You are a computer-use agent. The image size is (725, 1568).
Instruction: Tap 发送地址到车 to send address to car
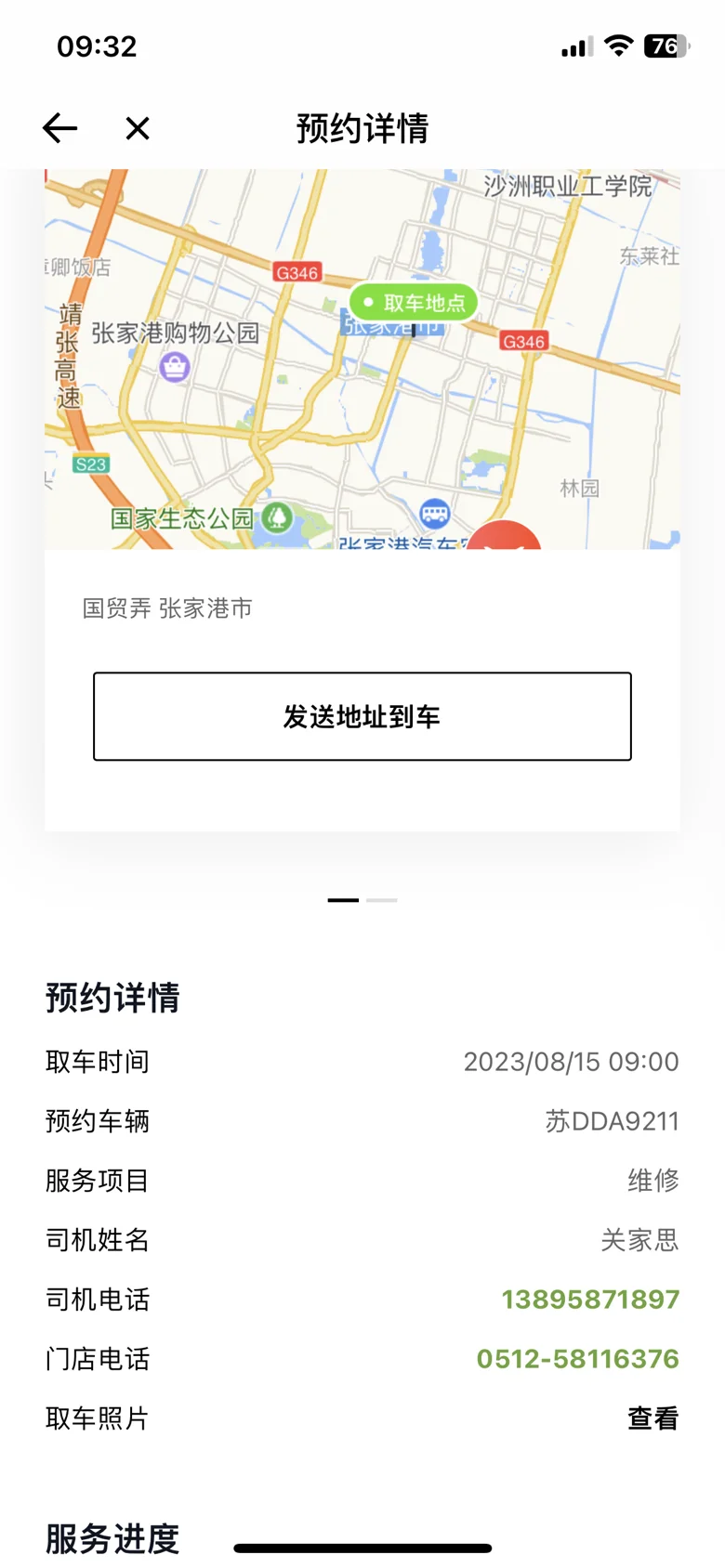click(x=362, y=716)
